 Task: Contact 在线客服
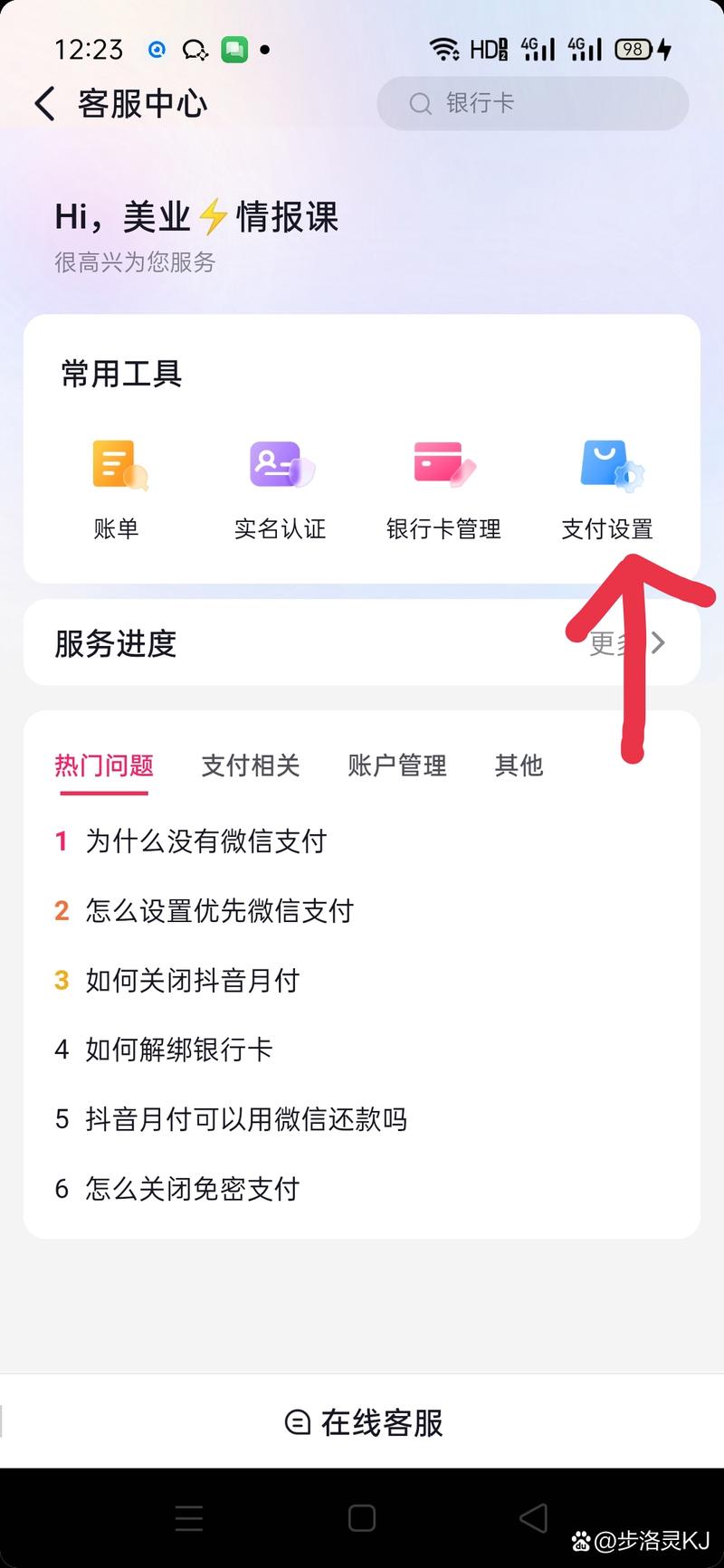[364, 1422]
